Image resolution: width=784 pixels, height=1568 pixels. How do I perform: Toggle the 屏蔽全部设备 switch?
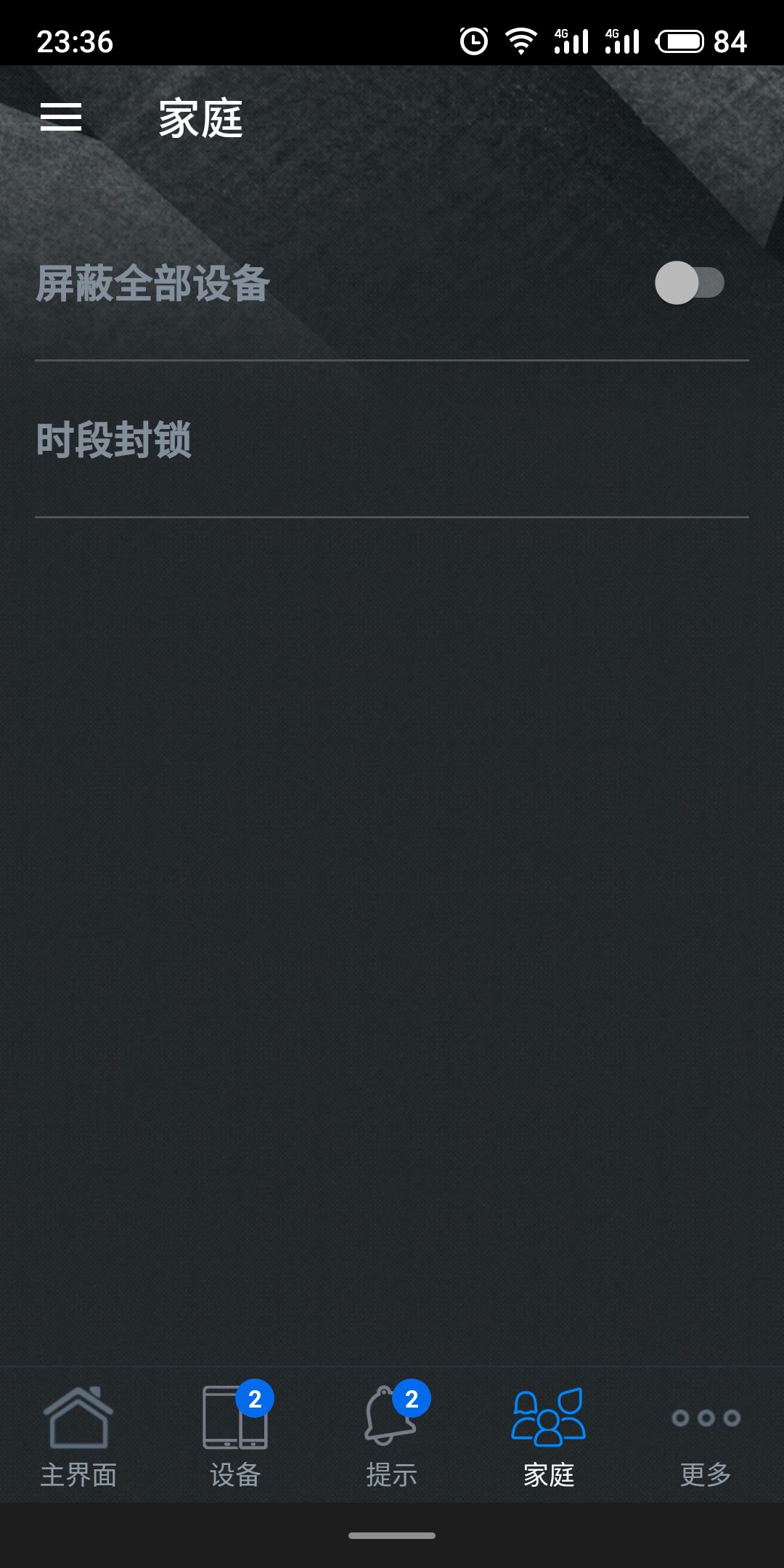point(690,282)
